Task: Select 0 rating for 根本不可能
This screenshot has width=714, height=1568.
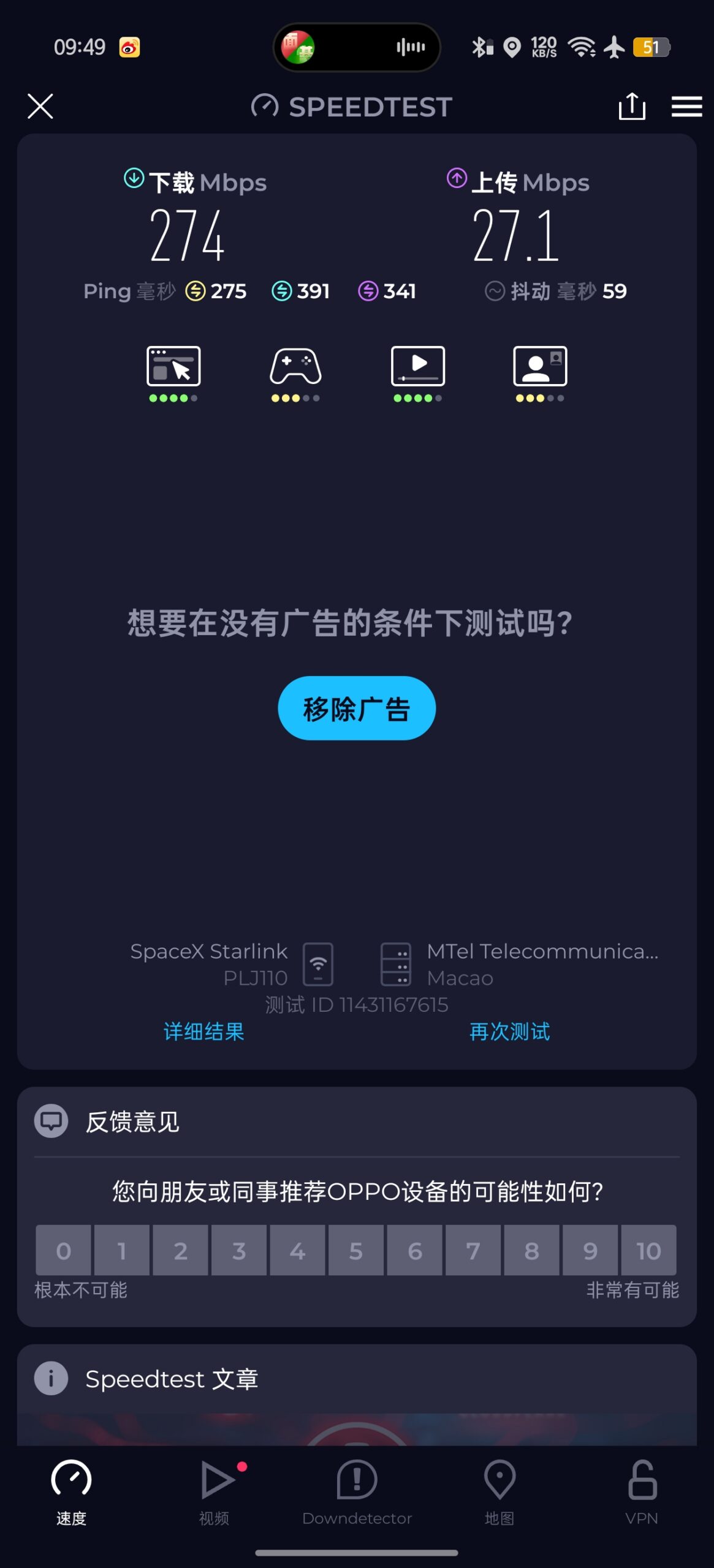Action: pos(63,1250)
